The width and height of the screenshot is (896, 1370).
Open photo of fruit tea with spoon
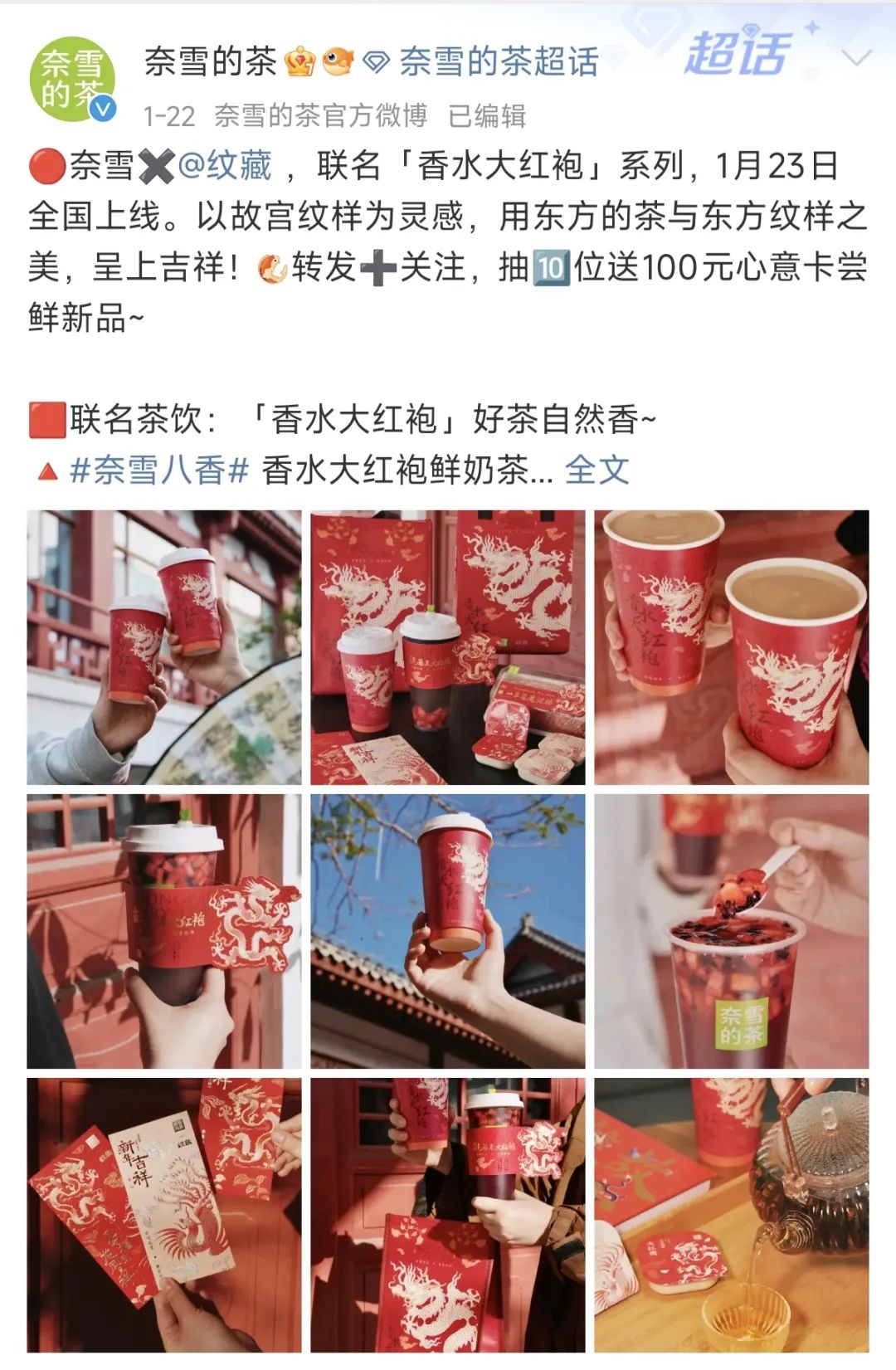tap(731, 931)
